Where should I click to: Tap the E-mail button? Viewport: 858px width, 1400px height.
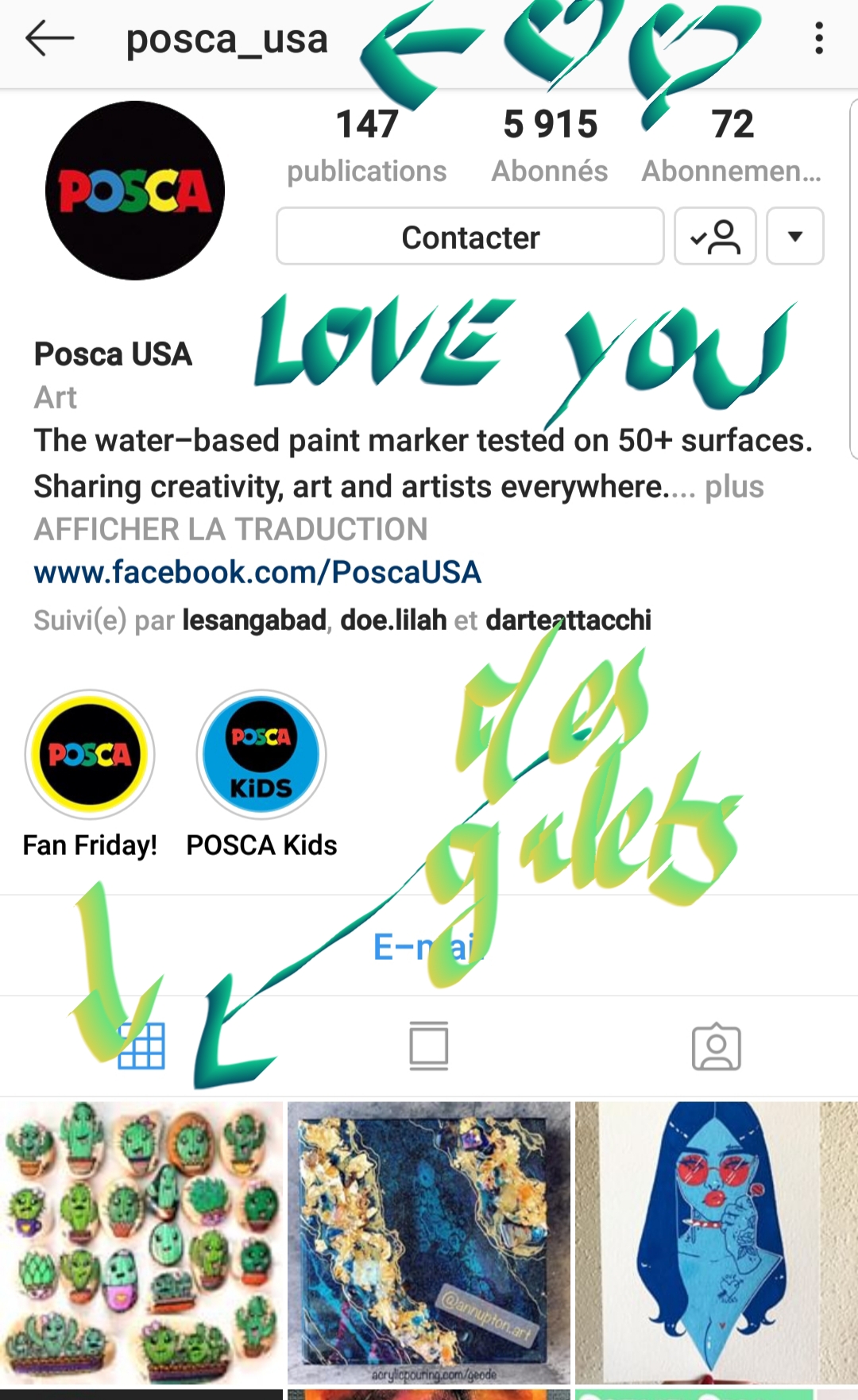pyautogui.click(x=429, y=946)
